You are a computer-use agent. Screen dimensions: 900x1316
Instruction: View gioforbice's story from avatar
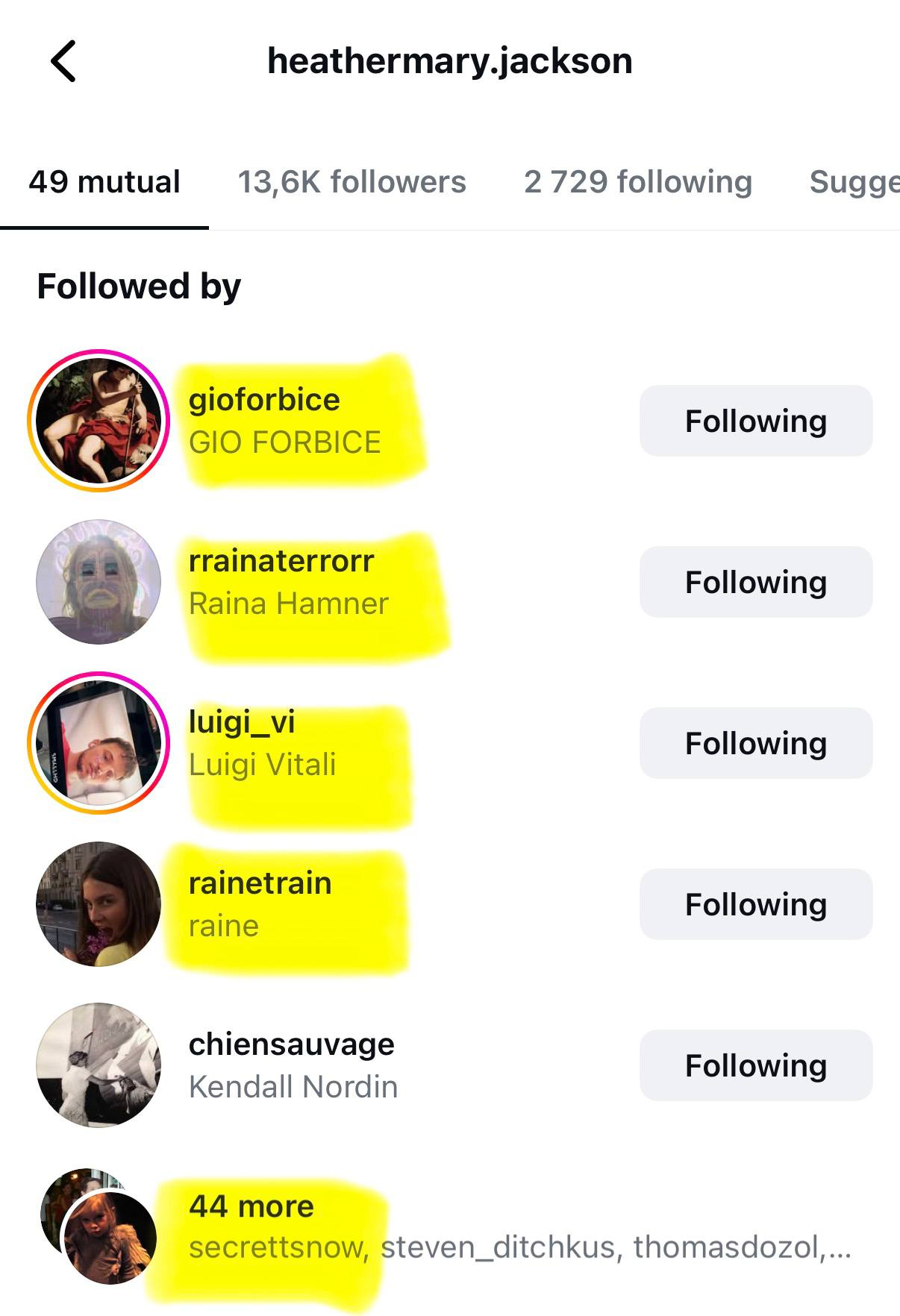(x=99, y=421)
